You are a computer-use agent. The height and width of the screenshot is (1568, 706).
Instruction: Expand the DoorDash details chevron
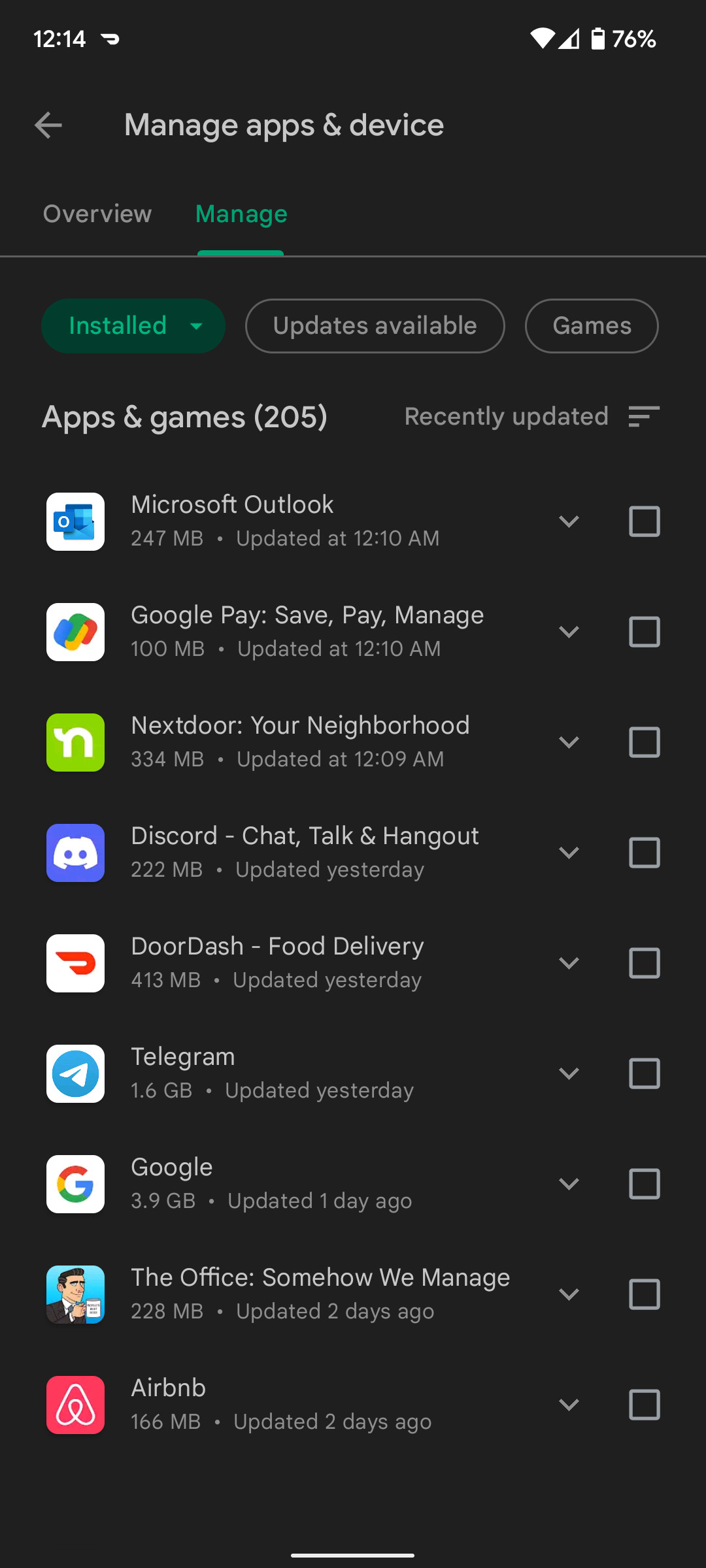569,964
